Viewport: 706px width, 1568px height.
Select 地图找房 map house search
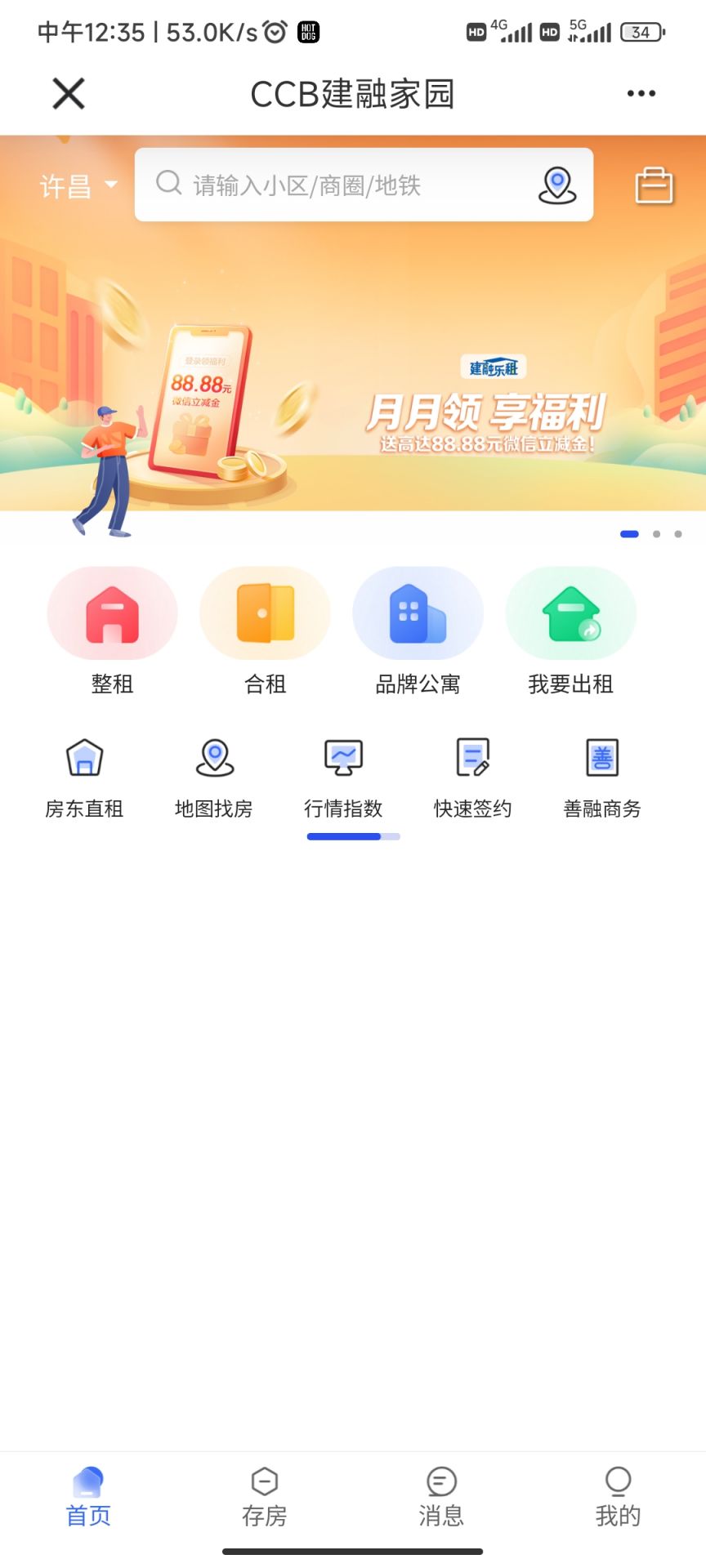214,772
